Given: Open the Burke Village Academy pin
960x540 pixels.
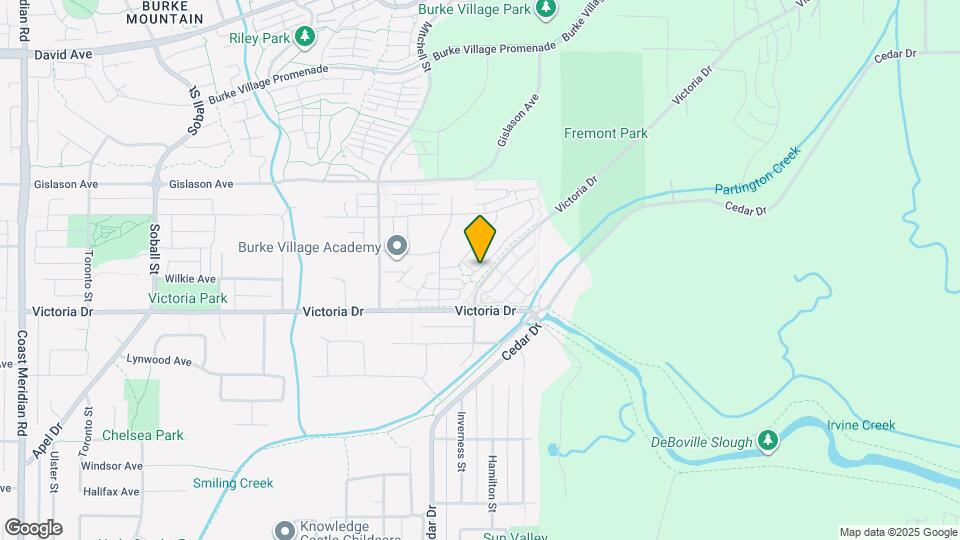Looking at the screenshot, I should pyautogui.click(x=397, y=247).
